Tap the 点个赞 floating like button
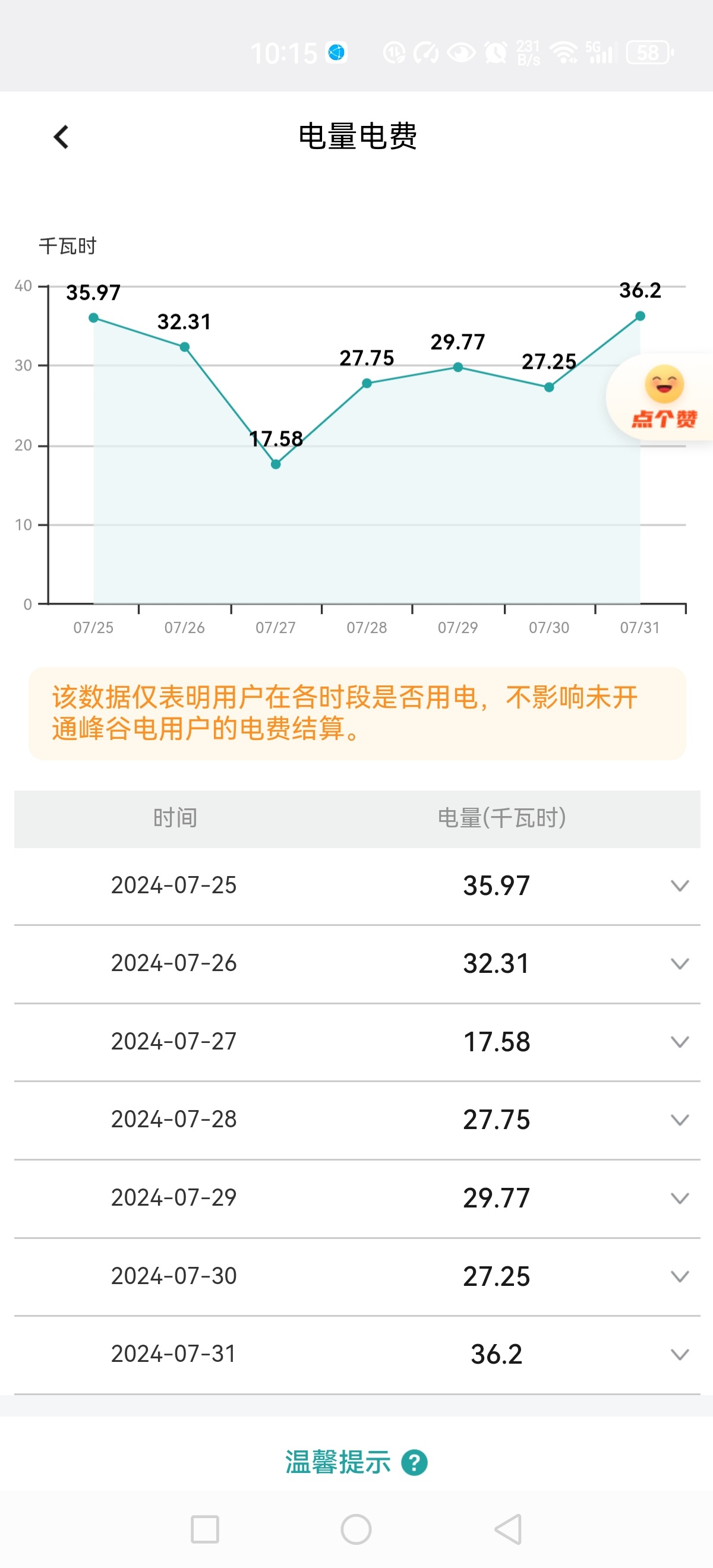 point(664,397)
